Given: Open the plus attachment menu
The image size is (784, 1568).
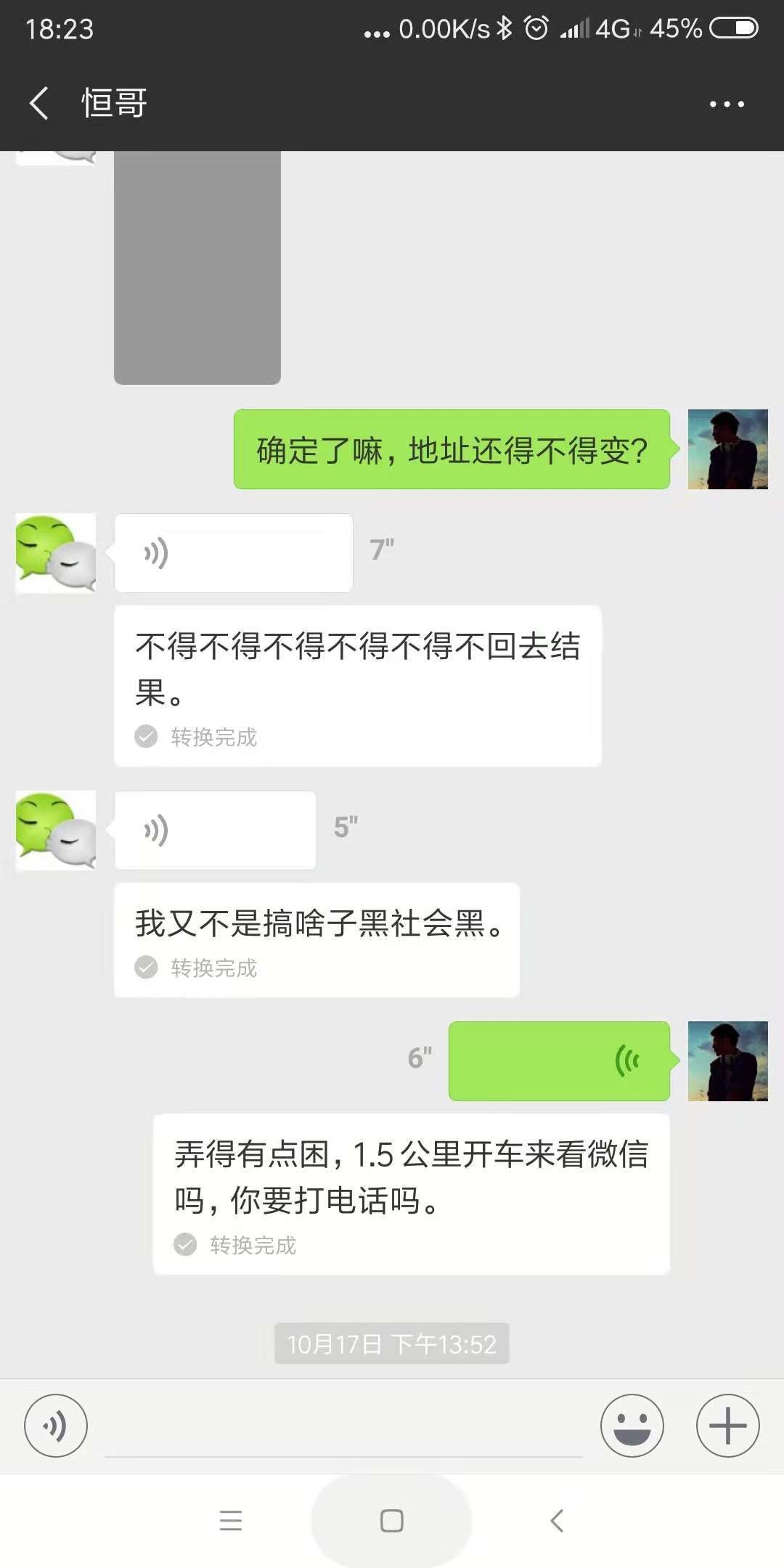Looking at the screenshot, I should coord(727,1426).
